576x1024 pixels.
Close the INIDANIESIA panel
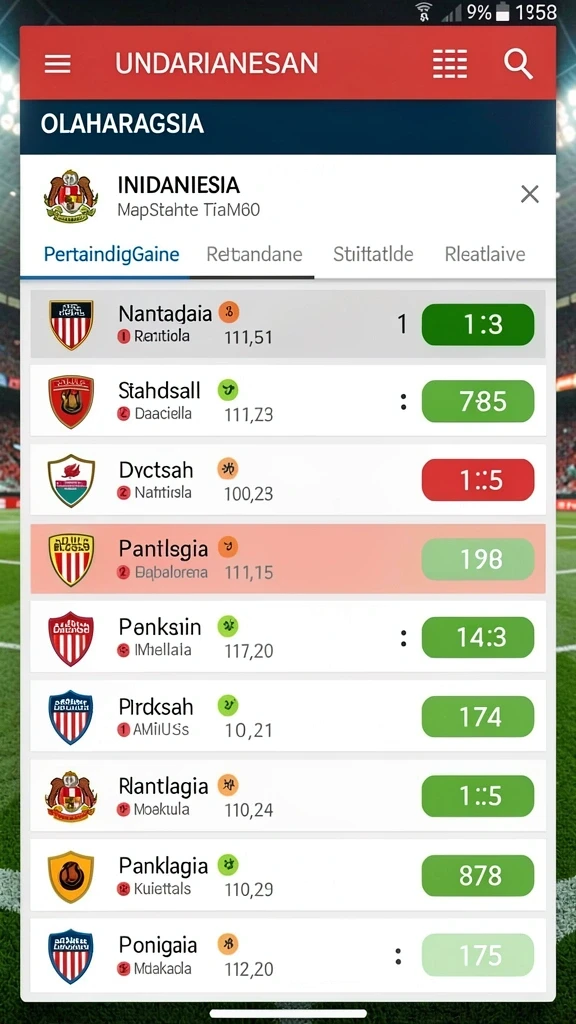click(x=530, y=194)
